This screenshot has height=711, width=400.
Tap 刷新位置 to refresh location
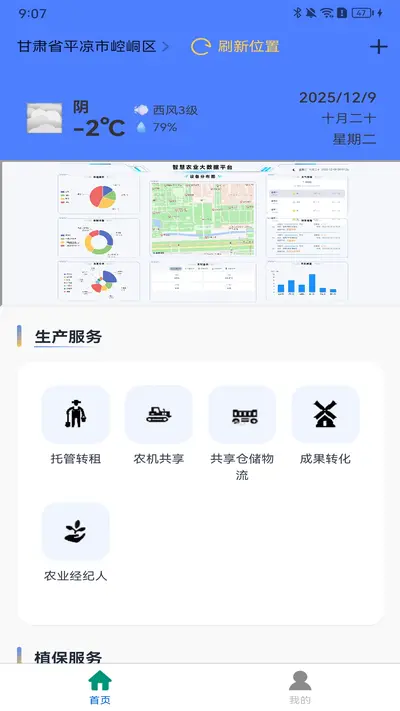pyautogui.click(x=235, y=46)
